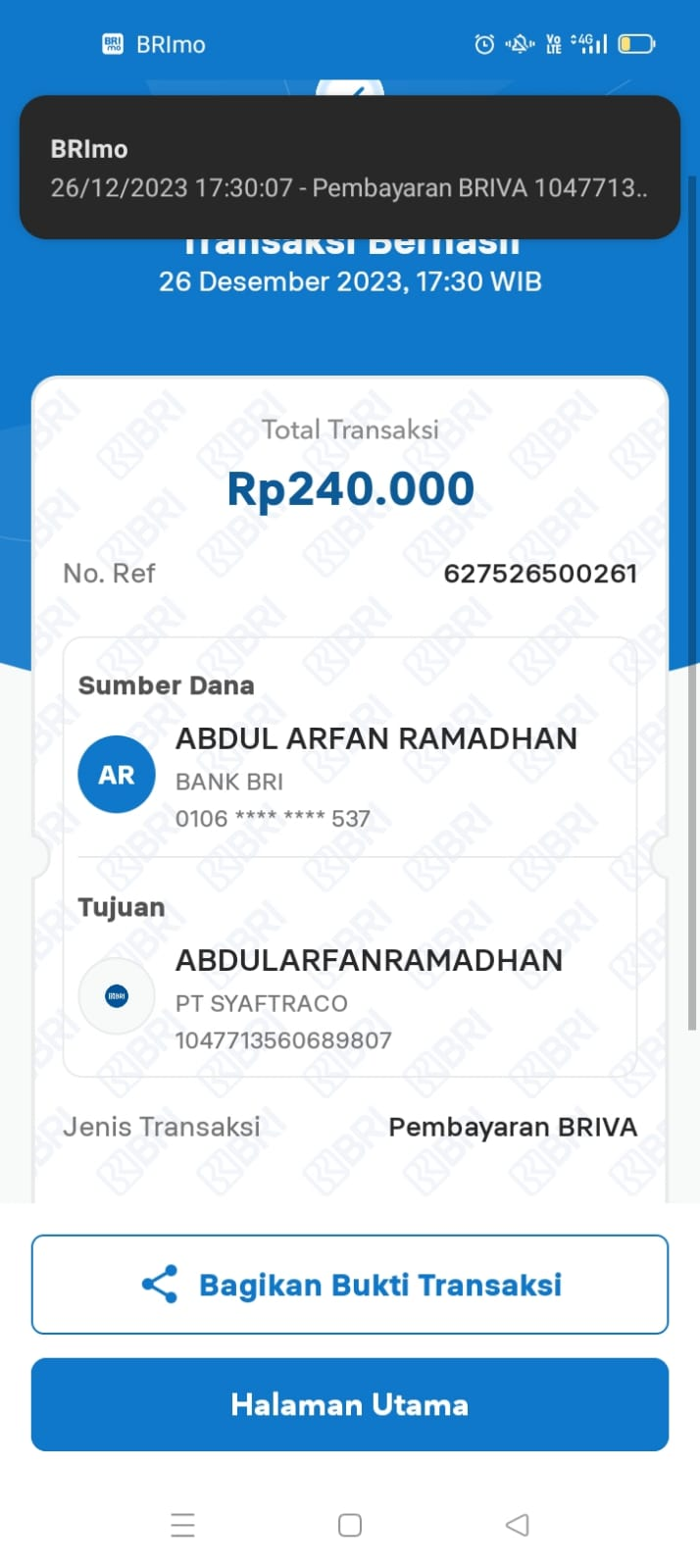The height and width of the screenshot is (1568, 700).
Task: Share the transaction receipt
Action: (x=350, y=1285)
